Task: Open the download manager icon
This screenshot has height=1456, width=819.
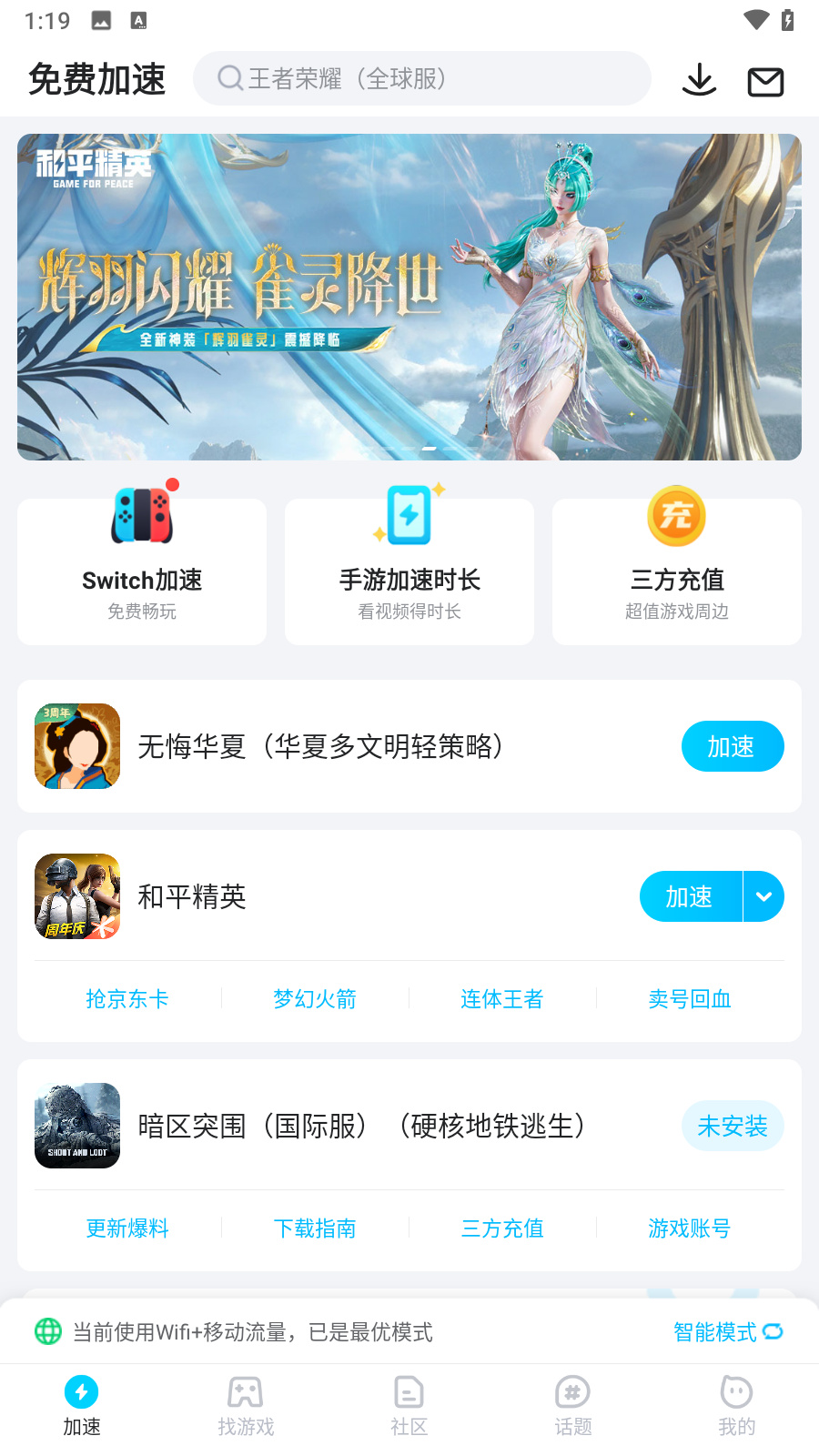Action: 699,80
